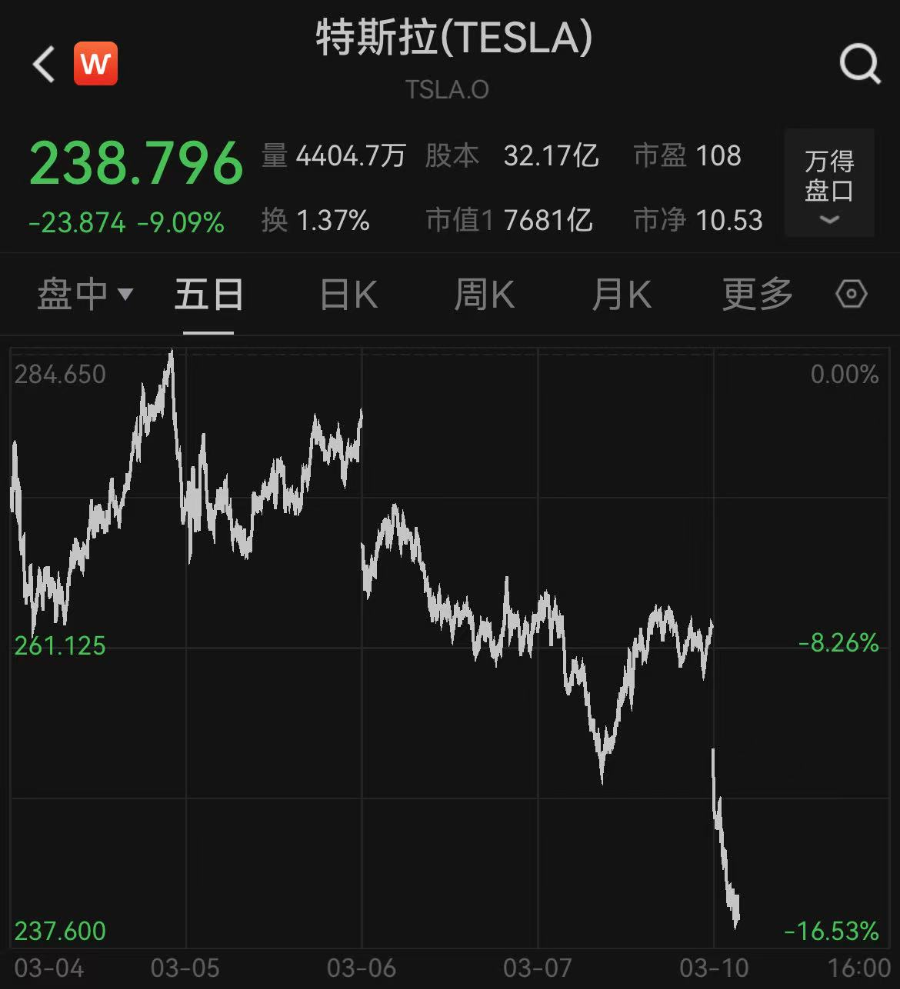The width and height of the screenshot is (900, 989).
Task: Select the 五日 chart tab
Action: click(209, 295)
